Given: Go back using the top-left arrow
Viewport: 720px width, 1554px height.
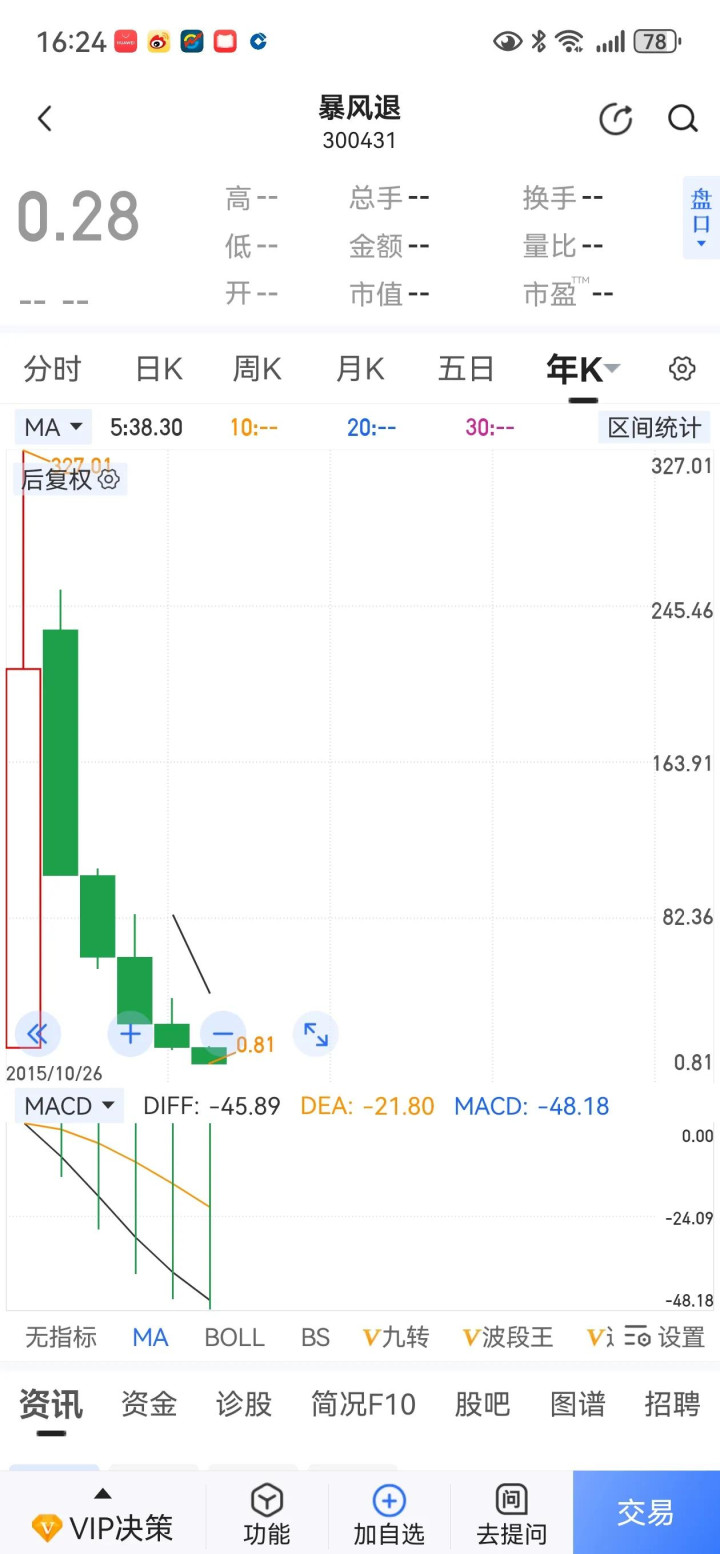Looking at the screenshot, I should coord(44,120).
